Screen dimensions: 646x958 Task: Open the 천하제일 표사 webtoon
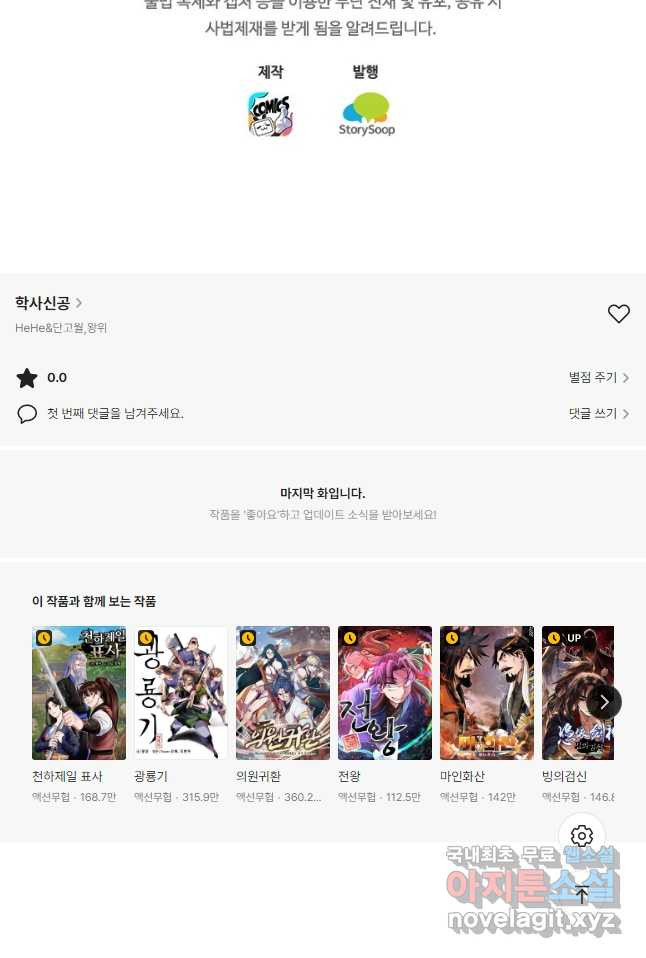pos(79,693)
